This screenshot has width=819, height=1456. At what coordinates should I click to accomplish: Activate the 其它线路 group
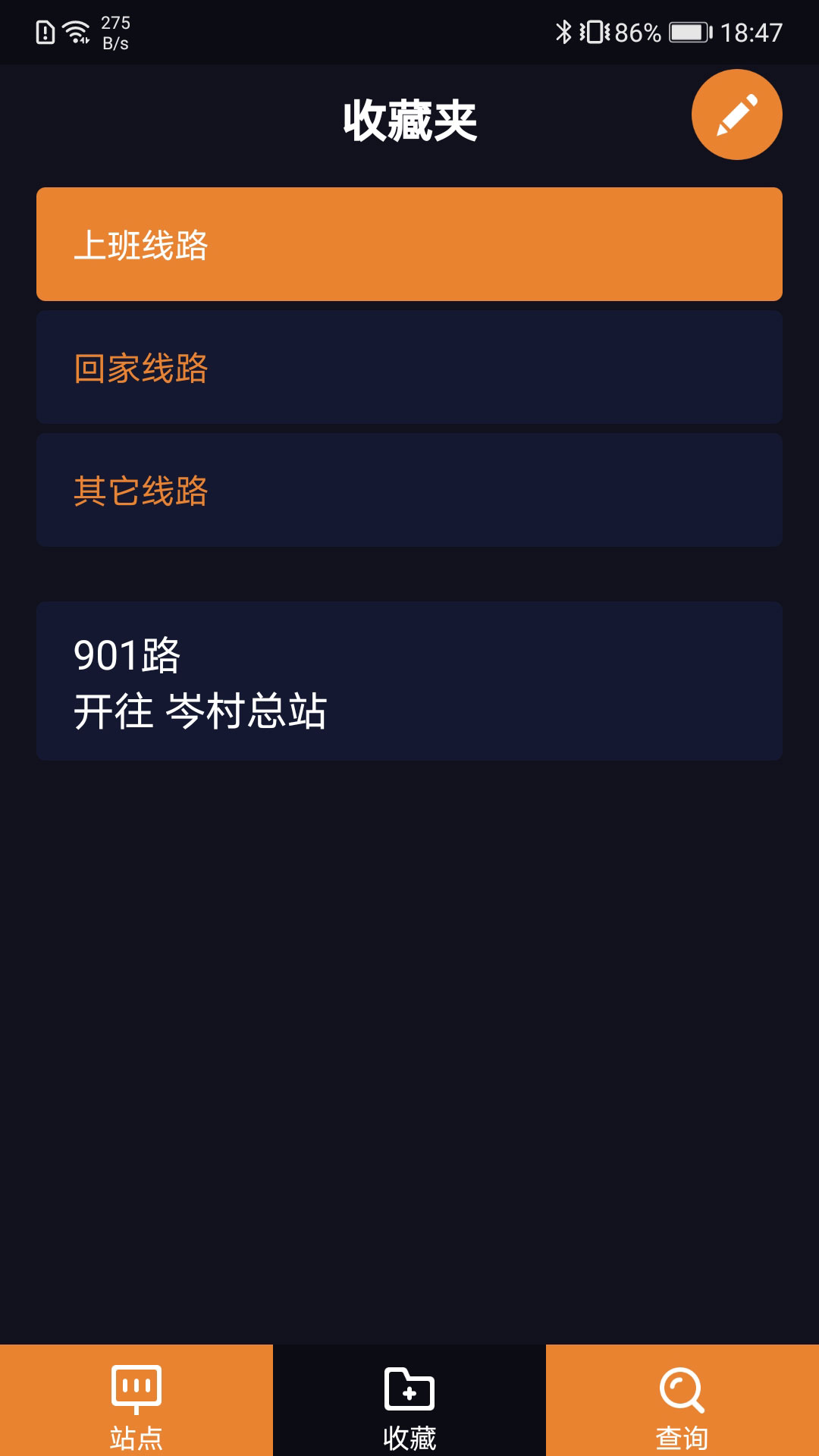tap(409, 491)
